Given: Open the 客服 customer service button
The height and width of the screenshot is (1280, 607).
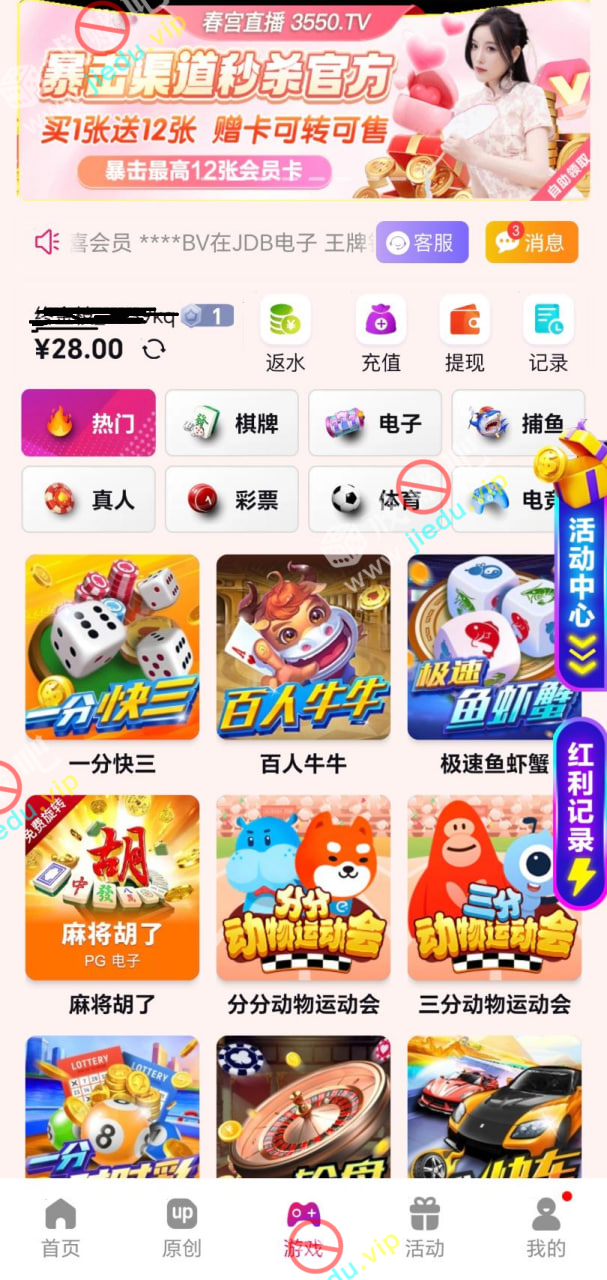Looking at the screenshot, I should 421,242.
